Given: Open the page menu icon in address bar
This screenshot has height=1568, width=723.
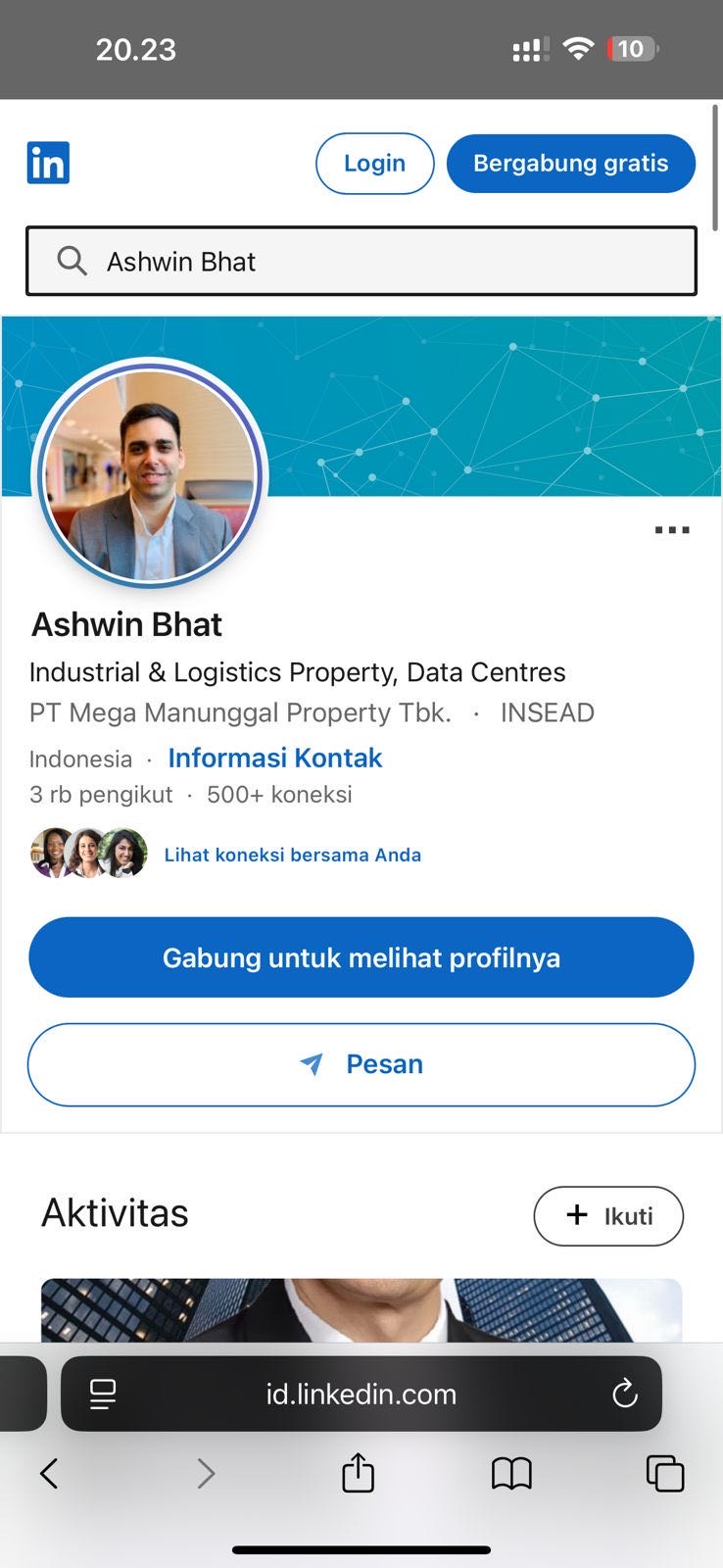Looking at the screenshot, I should (x=103, y=1394).
